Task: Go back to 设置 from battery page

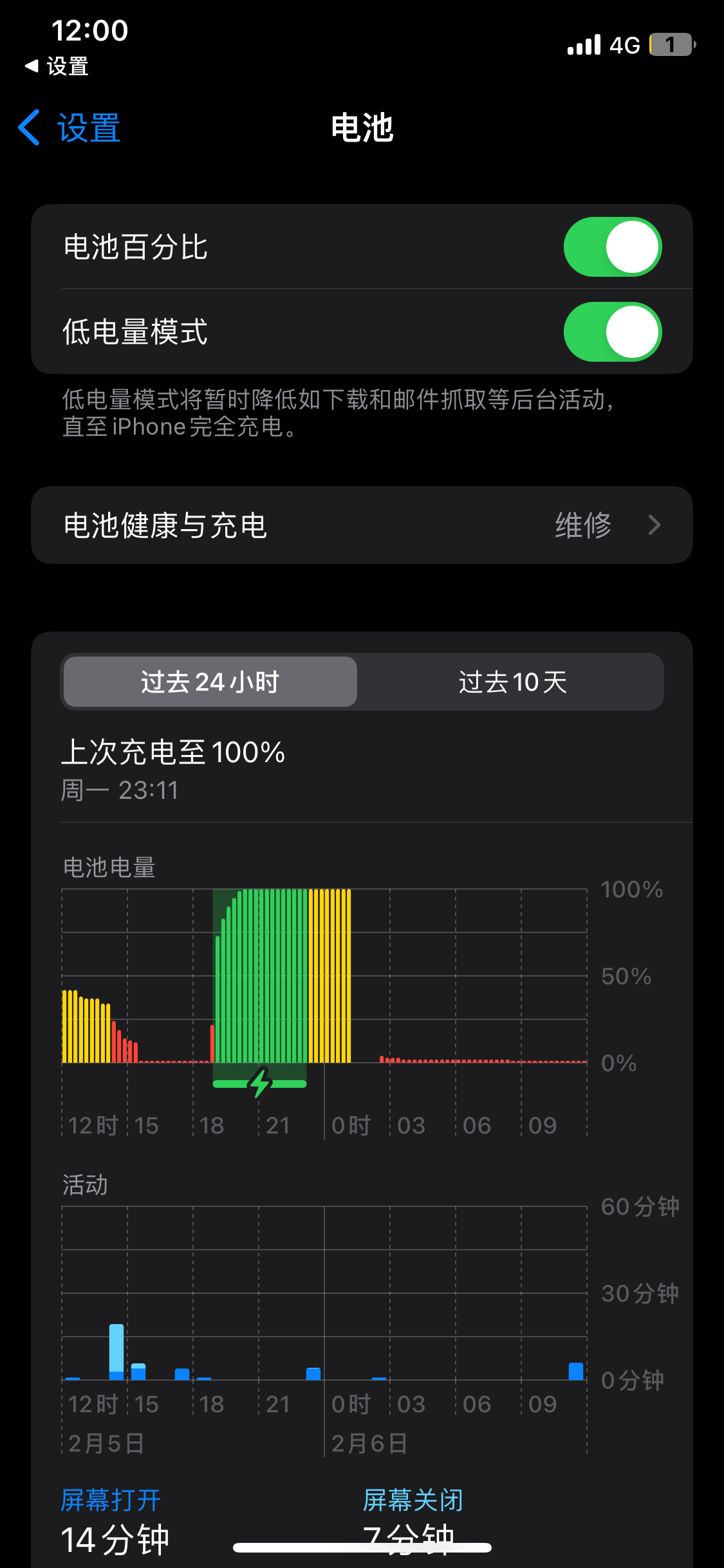Action: click(70, 127)
